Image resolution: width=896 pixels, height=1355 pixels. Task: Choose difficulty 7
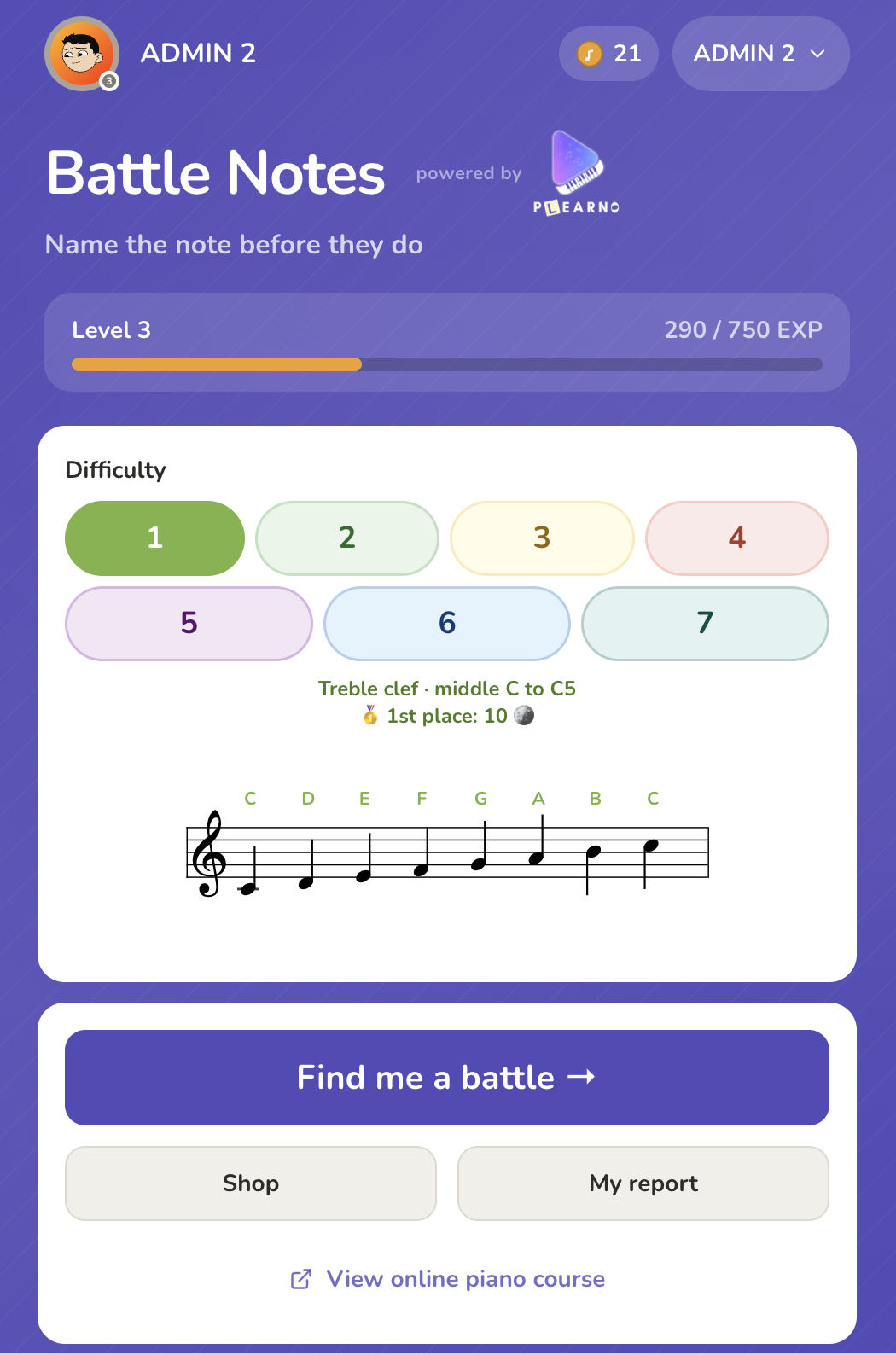click(705, 624)
